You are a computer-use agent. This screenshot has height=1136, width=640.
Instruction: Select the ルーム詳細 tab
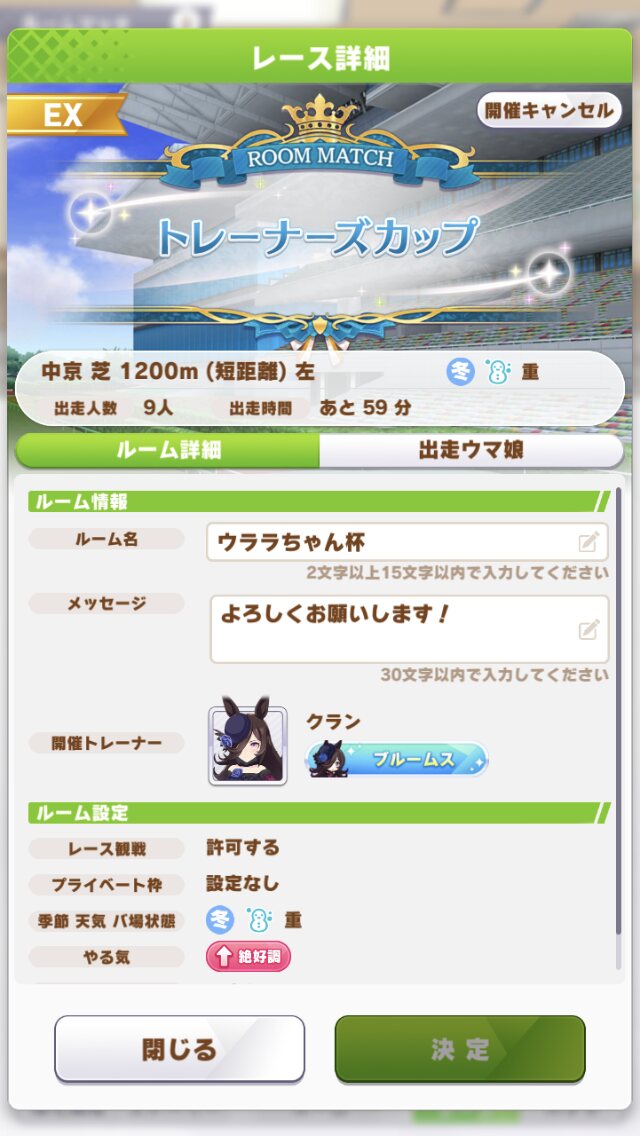coord(167,450)
